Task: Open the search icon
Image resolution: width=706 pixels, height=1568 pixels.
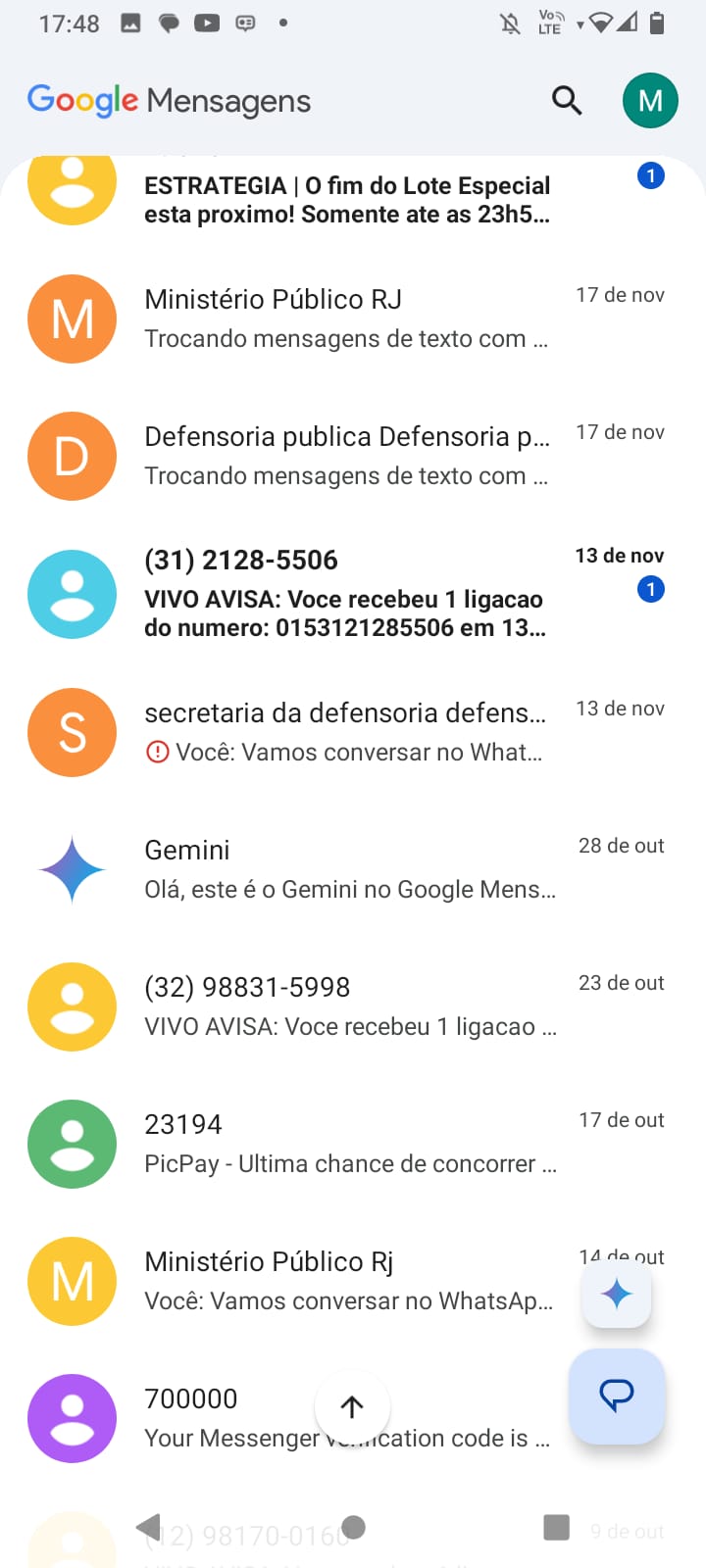Action: point(567,100)
